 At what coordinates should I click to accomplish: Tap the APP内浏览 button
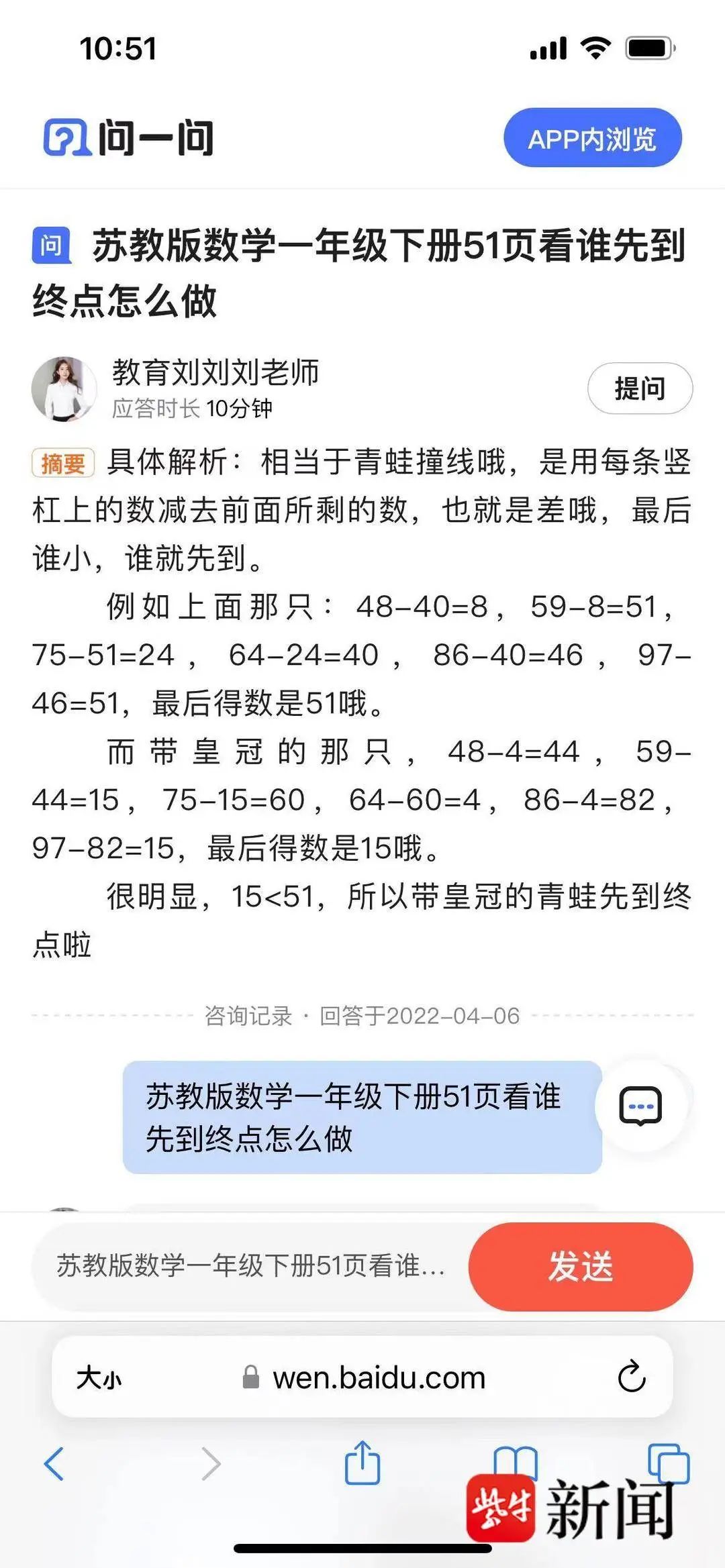click(x=592, y=138)
